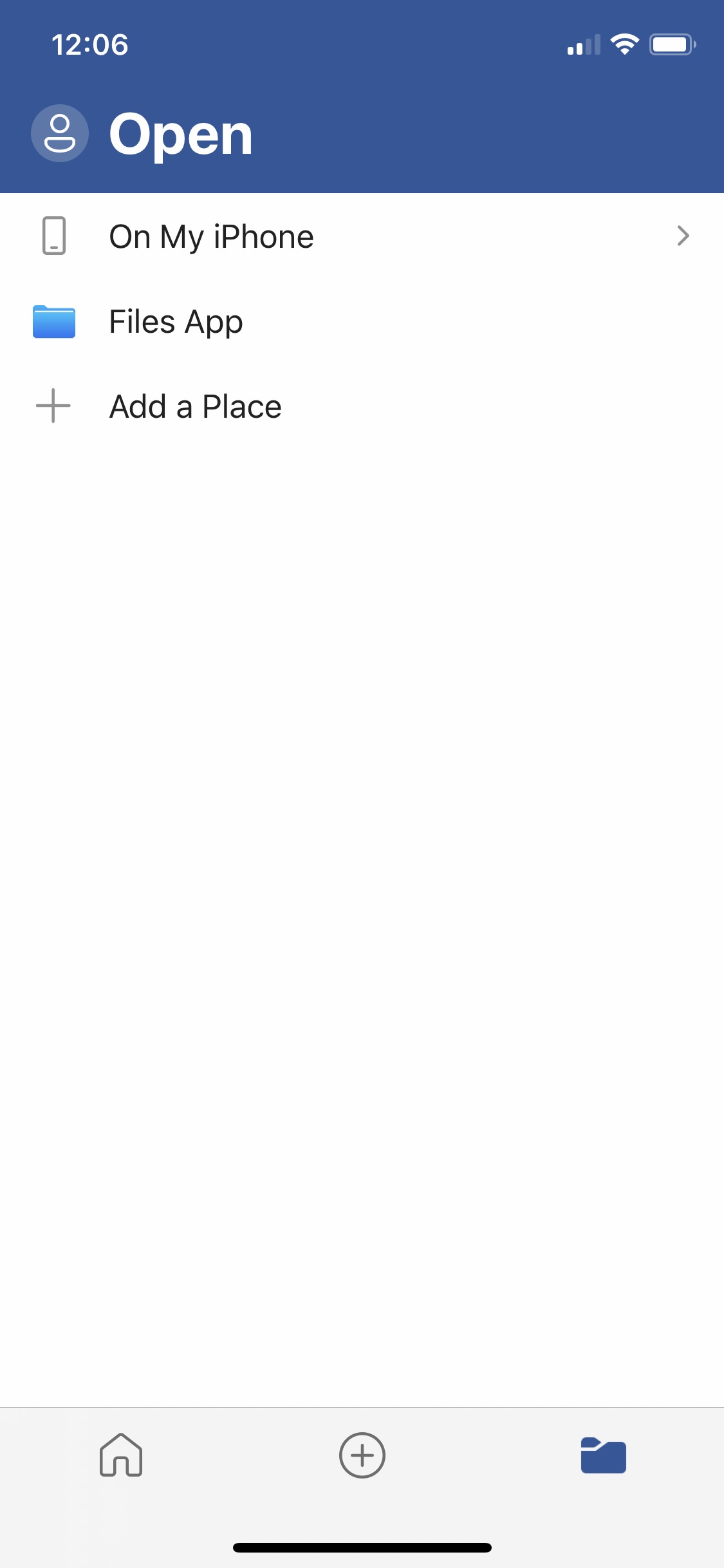Create a new document with plus tab
The height and width of the screenshot is (1568, 724).
(x=362, y=1455)
